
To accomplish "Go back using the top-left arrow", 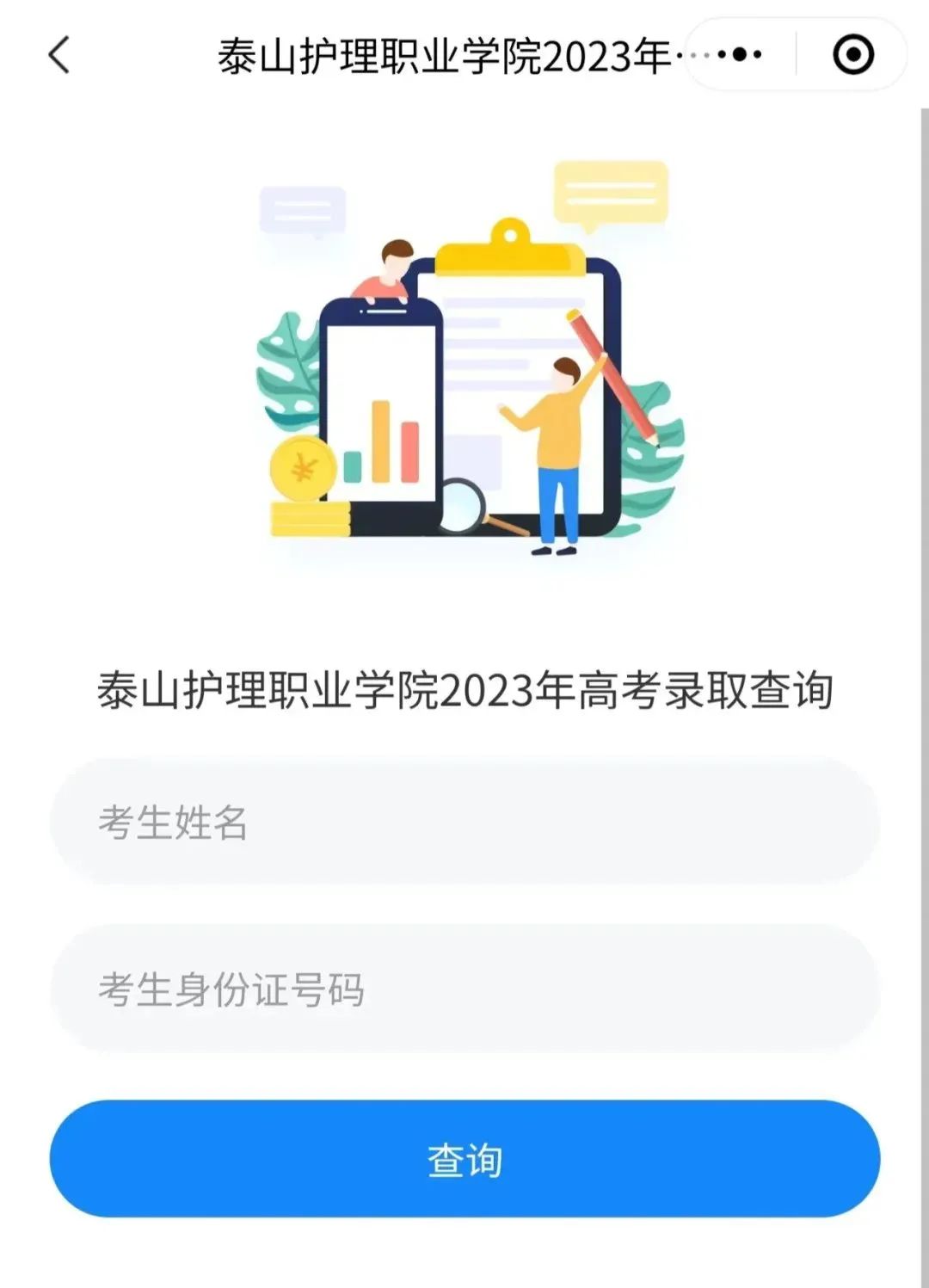I will (58, 56).
